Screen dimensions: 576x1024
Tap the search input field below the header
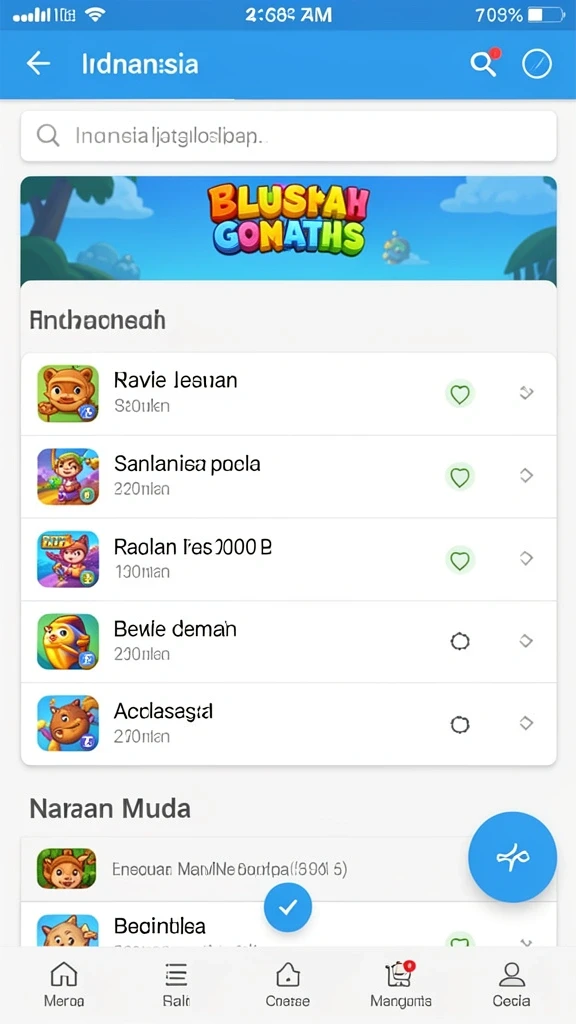[288, 136]
